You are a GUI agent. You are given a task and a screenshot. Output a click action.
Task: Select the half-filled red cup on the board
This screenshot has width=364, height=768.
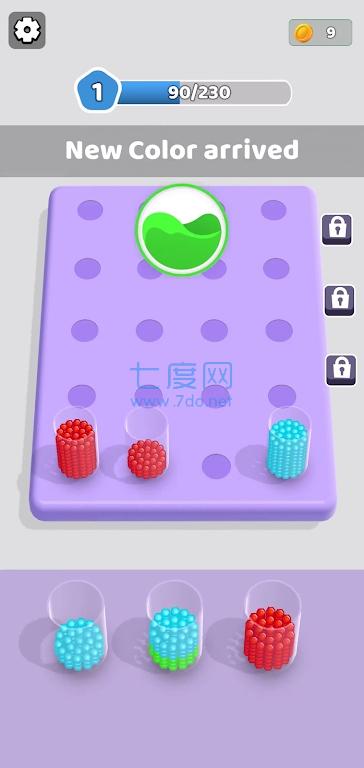(146, 444)
